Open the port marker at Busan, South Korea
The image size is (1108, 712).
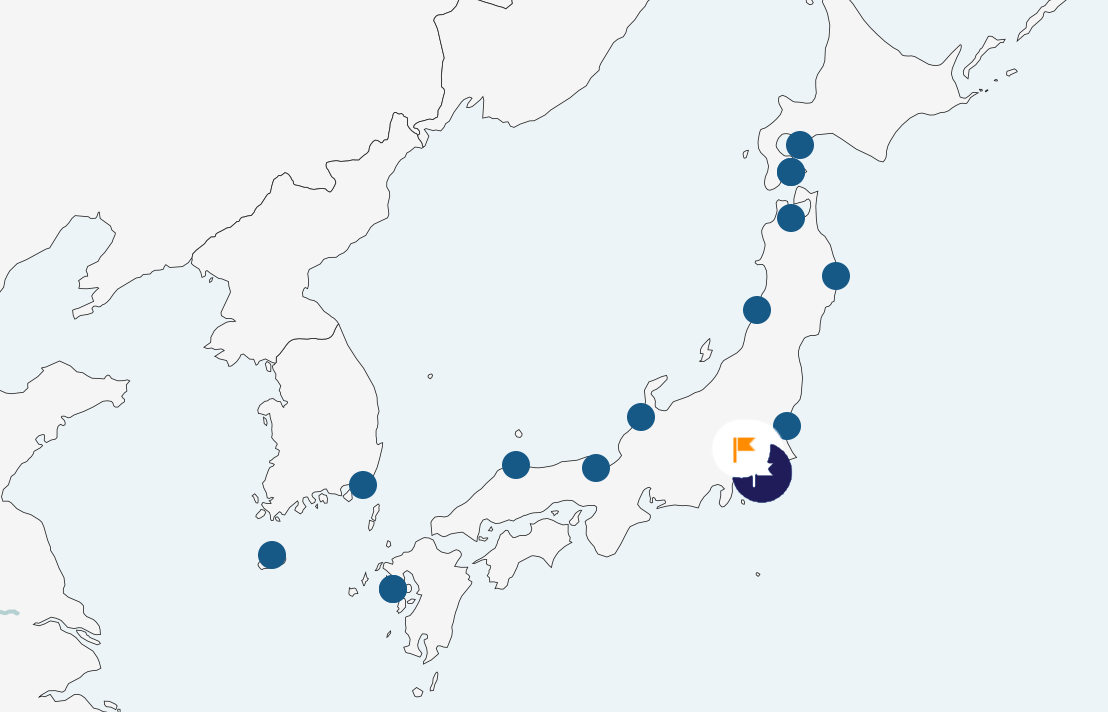pos(363,485)
